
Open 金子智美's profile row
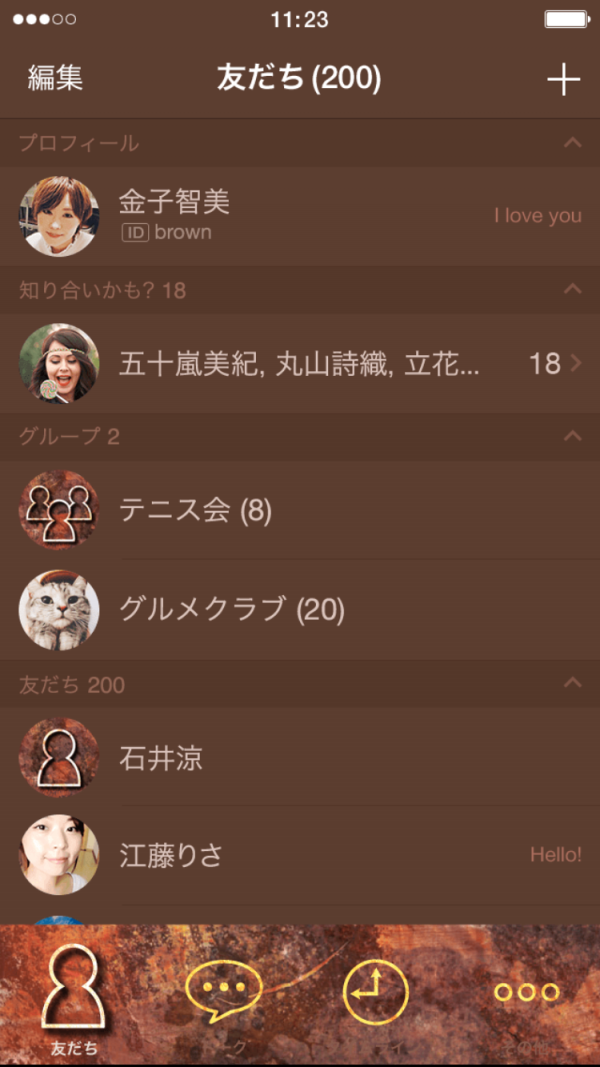coord(300,216)
